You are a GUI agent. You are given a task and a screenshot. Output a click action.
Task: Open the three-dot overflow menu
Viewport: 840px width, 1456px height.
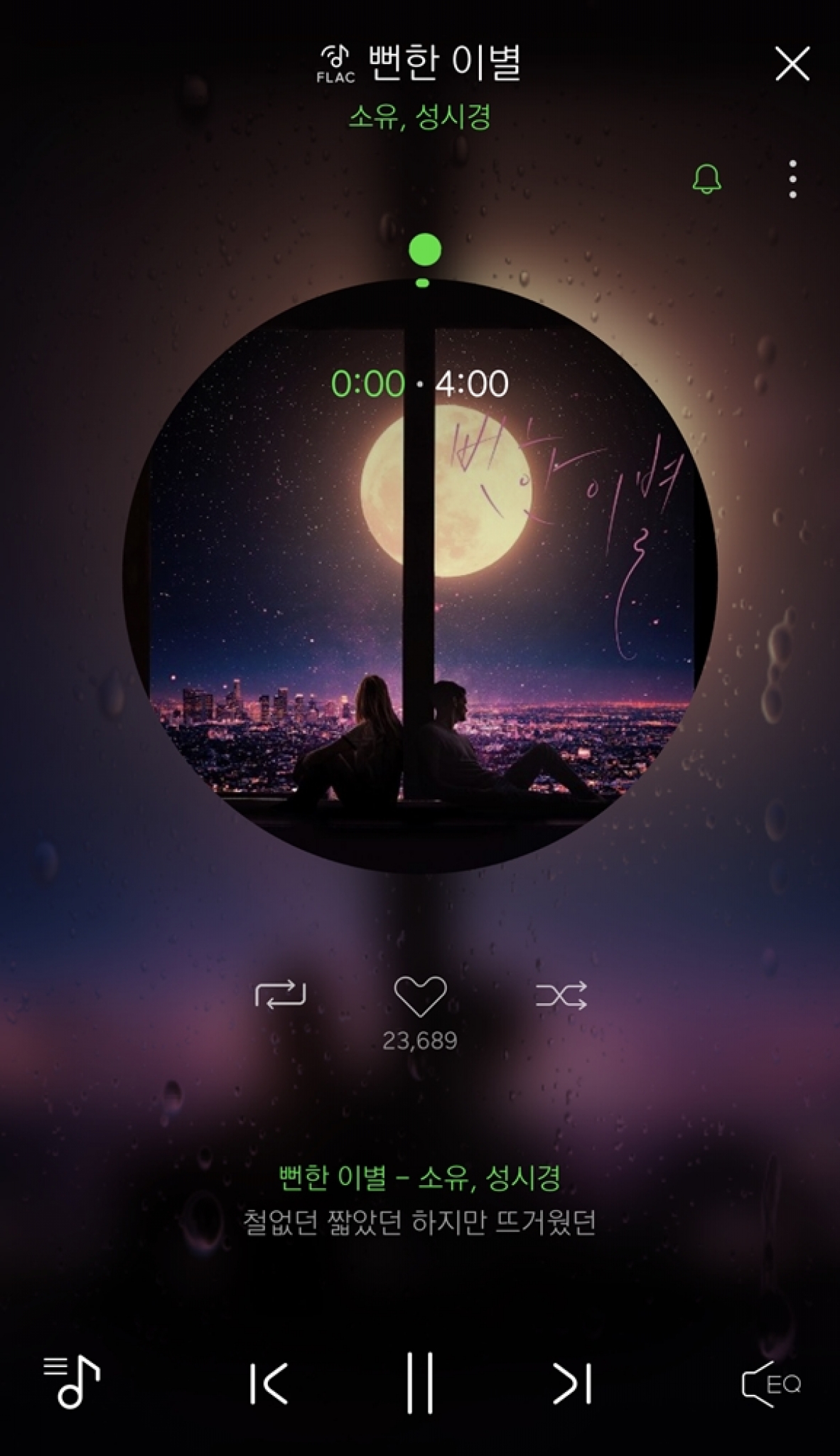(792, 179)
